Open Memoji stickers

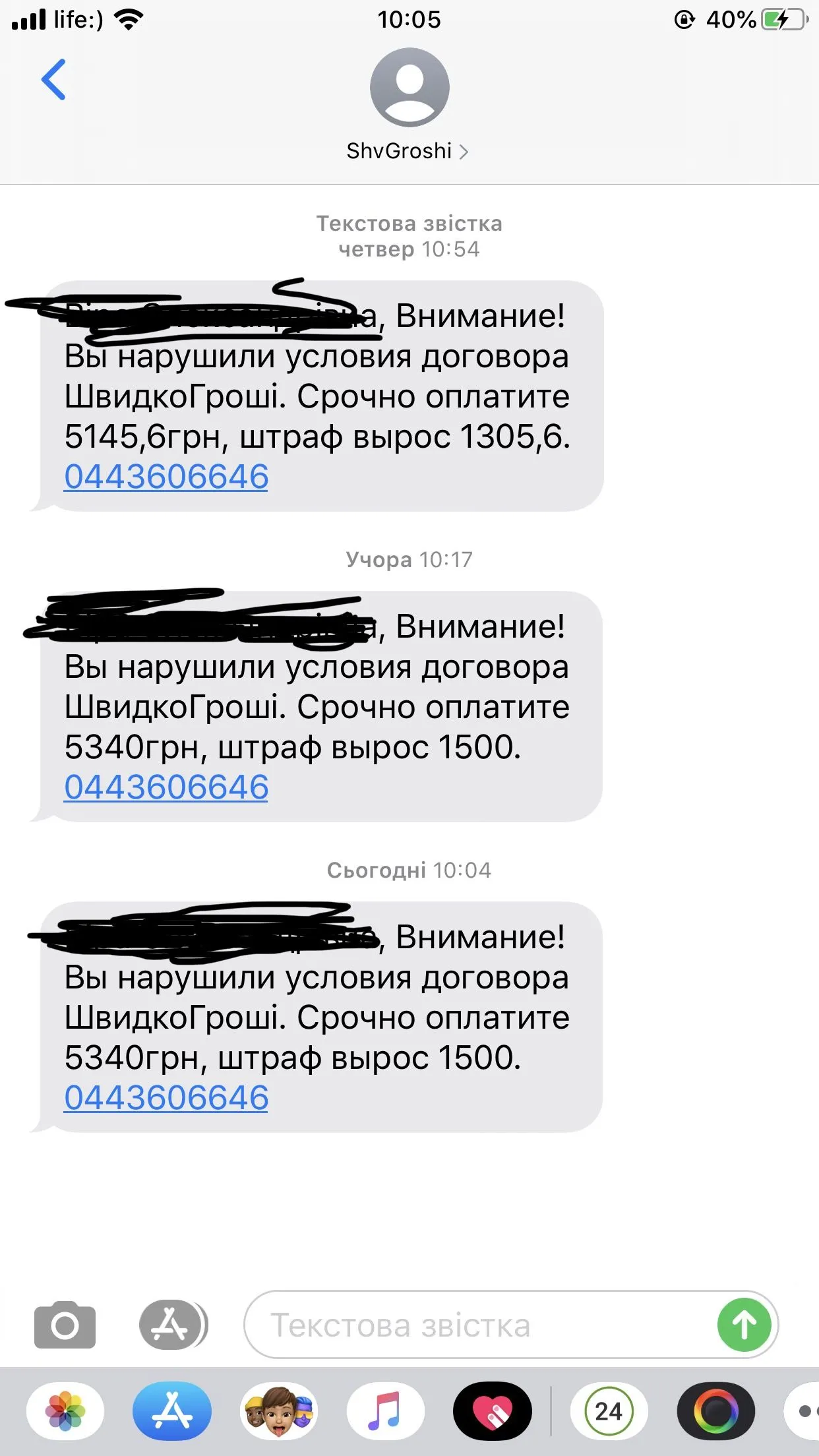[x=279, y=1412]
